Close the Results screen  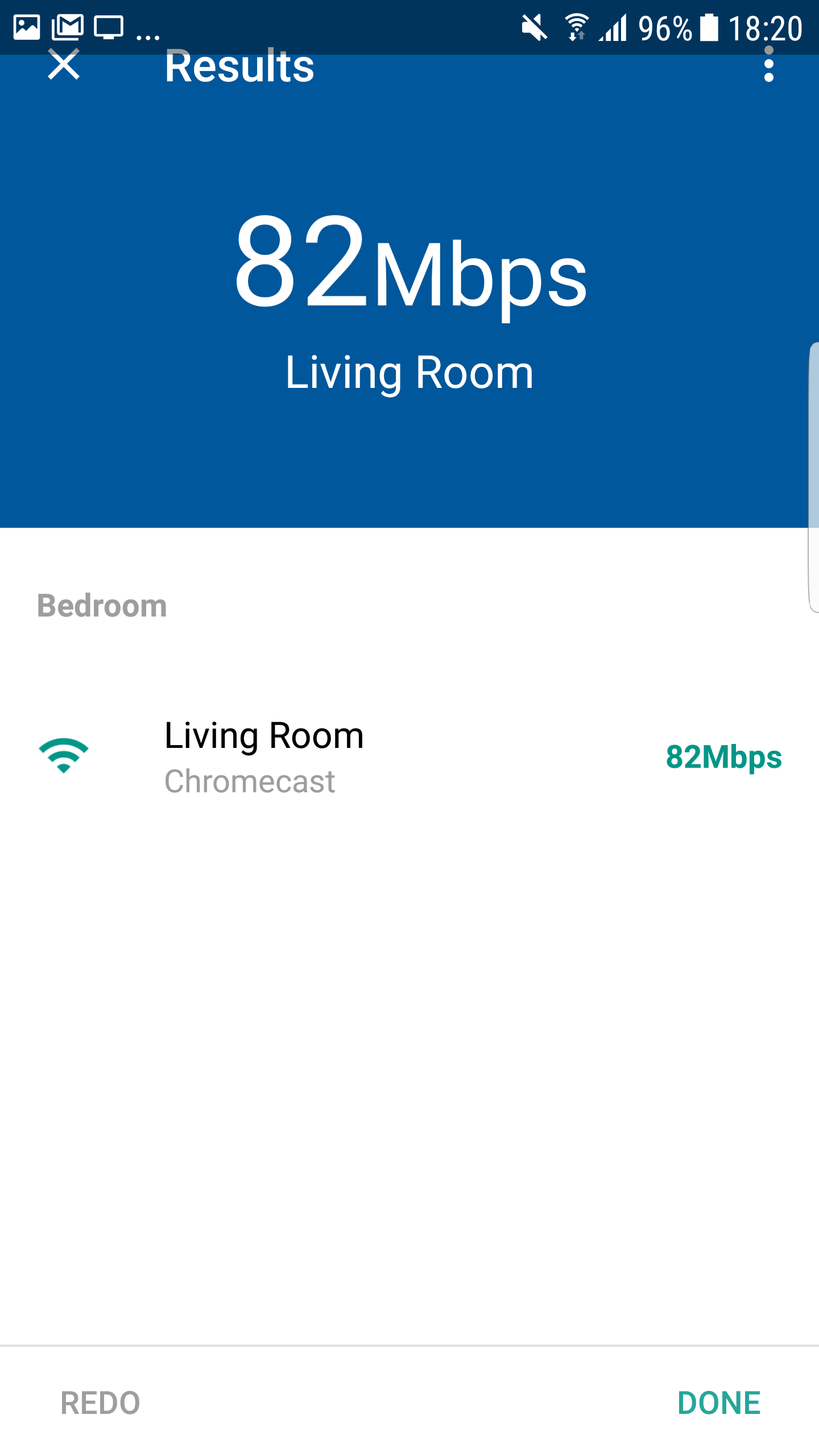point(64,64)
